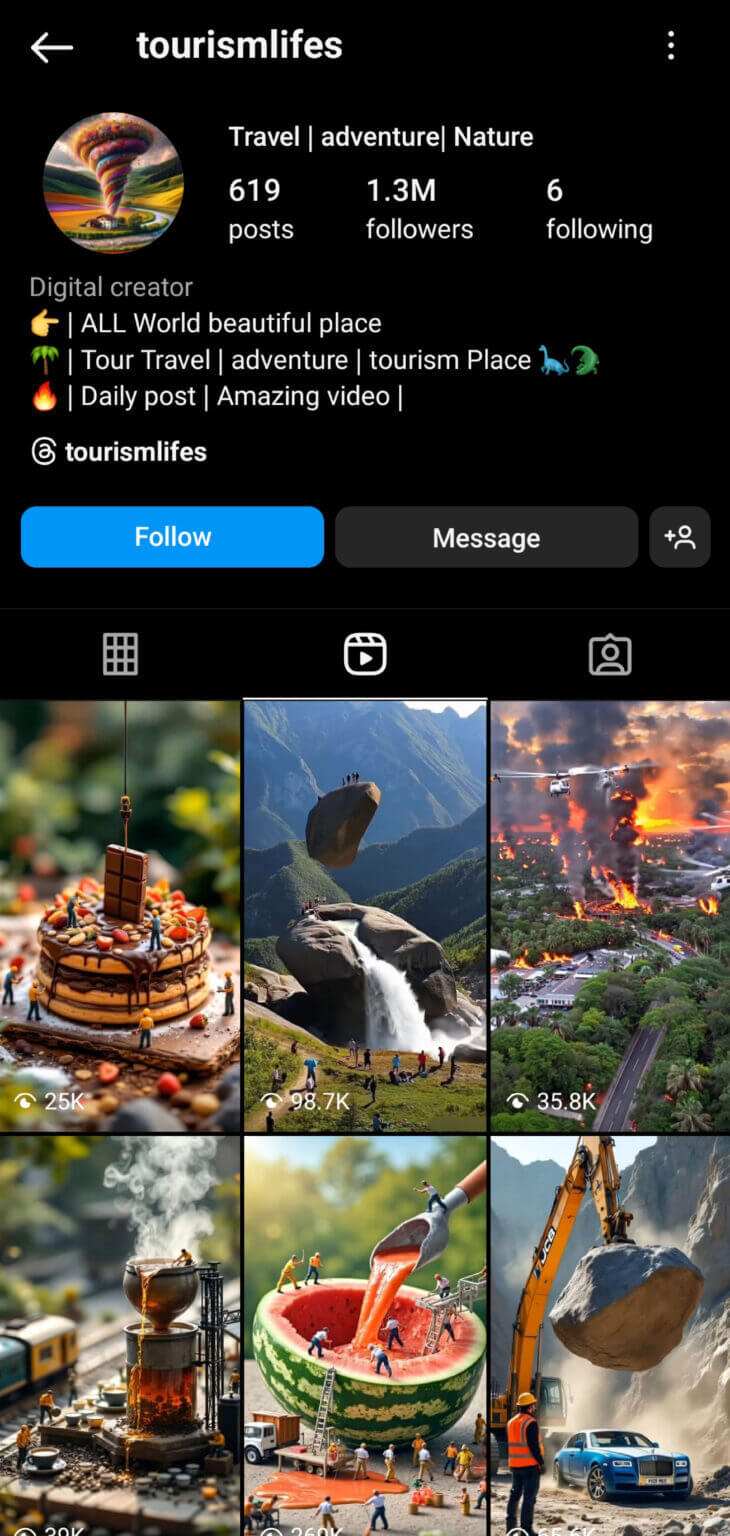Follow the tourismlifes account
The width and height of the screenshot is (730, 1536).
pos(172,537)
